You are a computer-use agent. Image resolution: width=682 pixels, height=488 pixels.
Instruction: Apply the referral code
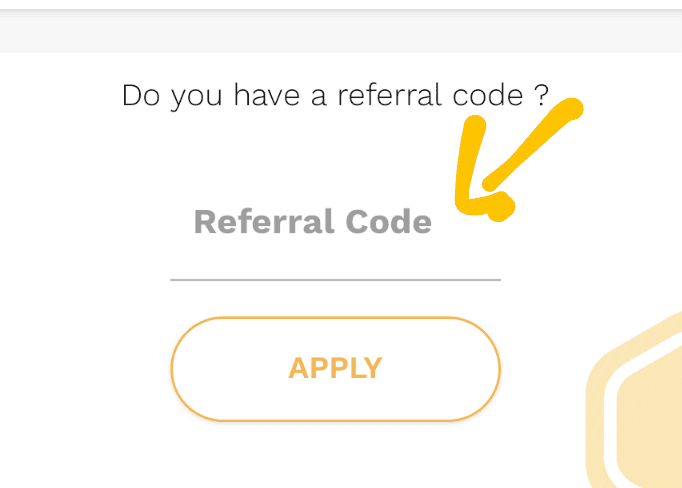[x=335, y=368]
